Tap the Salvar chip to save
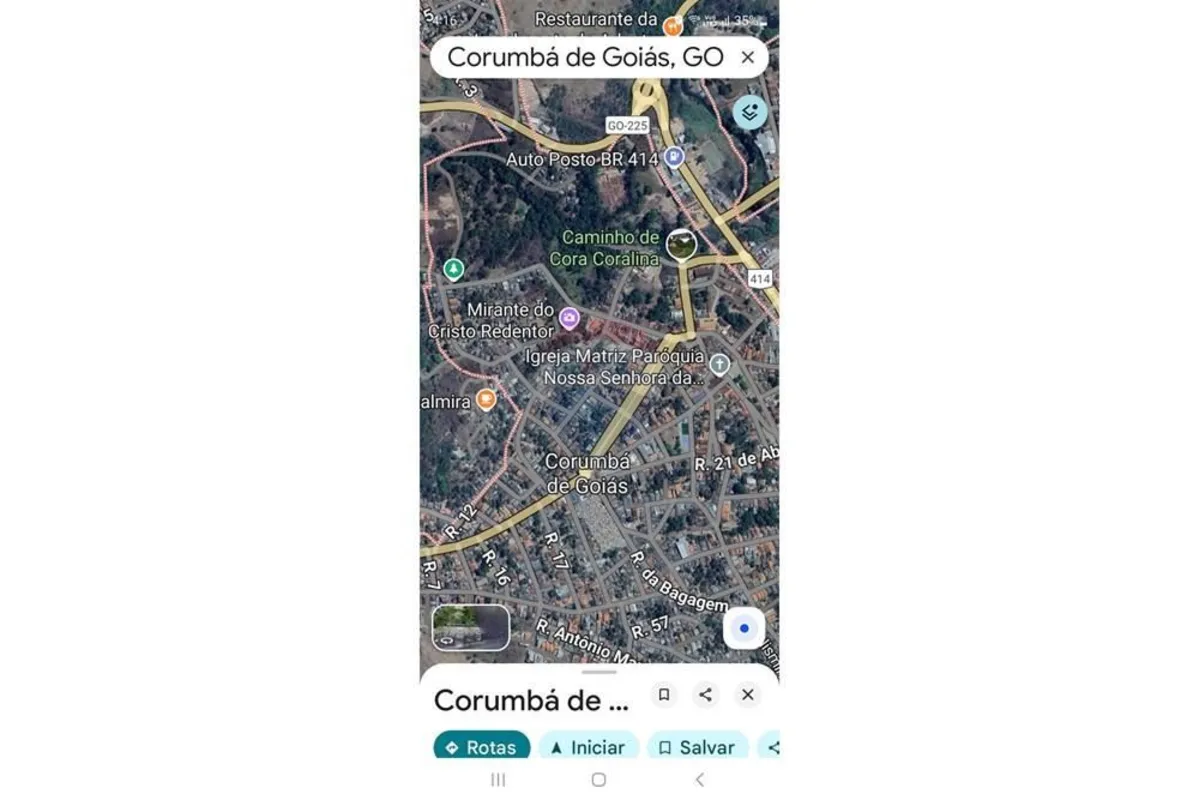Viewport: 1199px width, 800px height. pos(696,747)
